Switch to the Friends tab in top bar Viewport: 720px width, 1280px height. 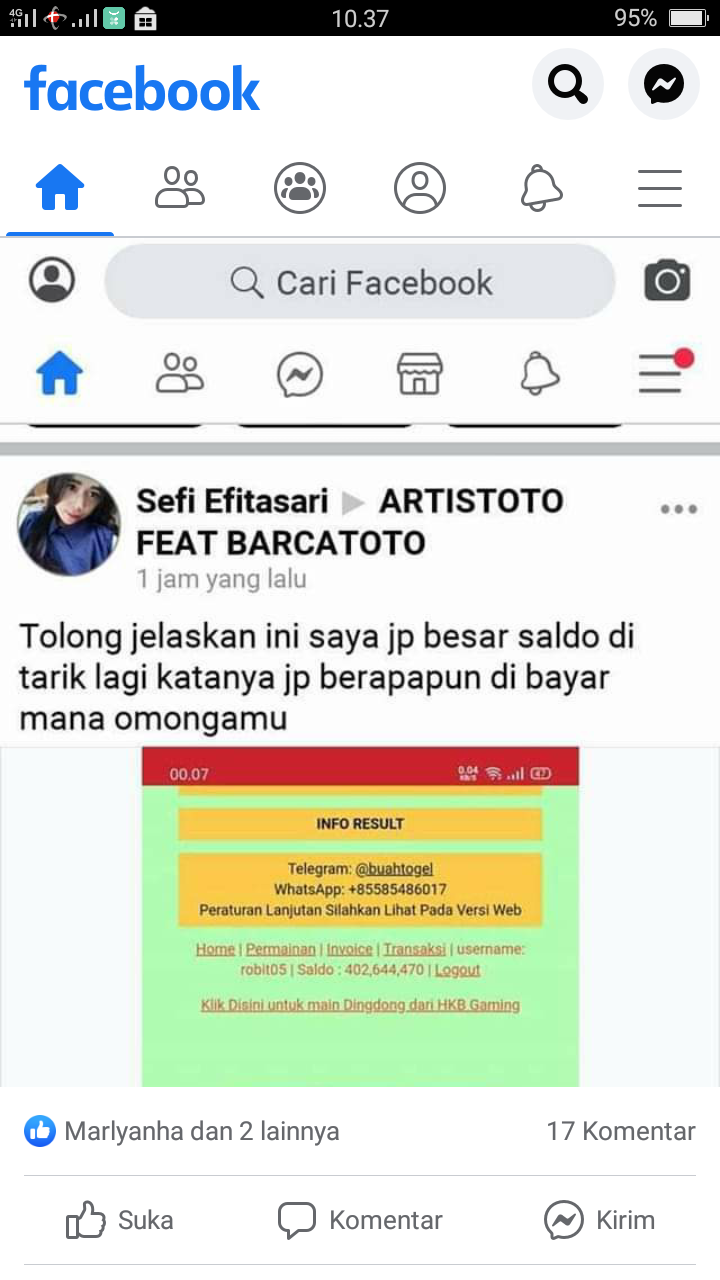coord(180,187)
